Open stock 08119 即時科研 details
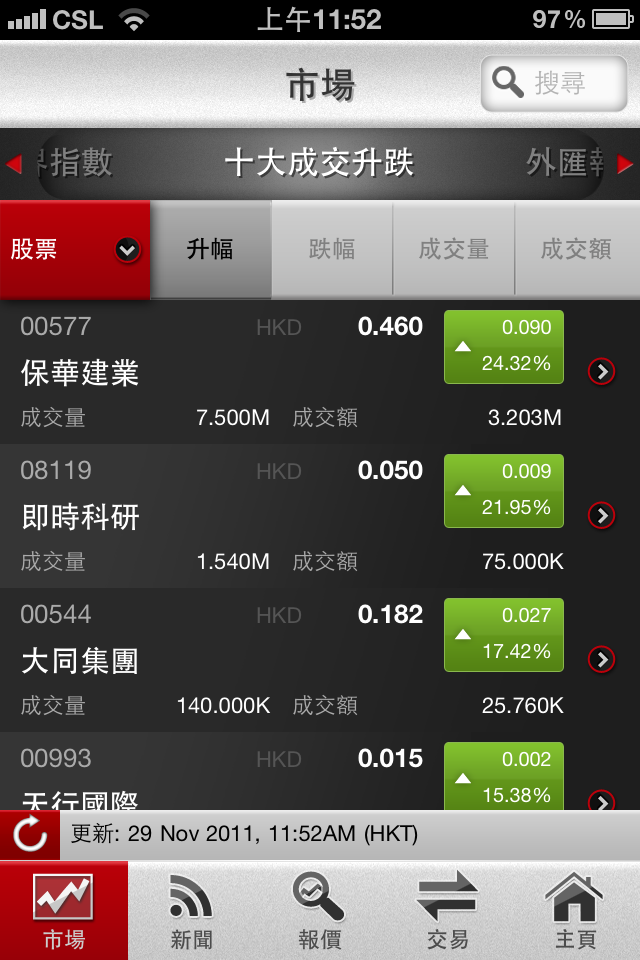The image size is (640, 960). [601, 516]
